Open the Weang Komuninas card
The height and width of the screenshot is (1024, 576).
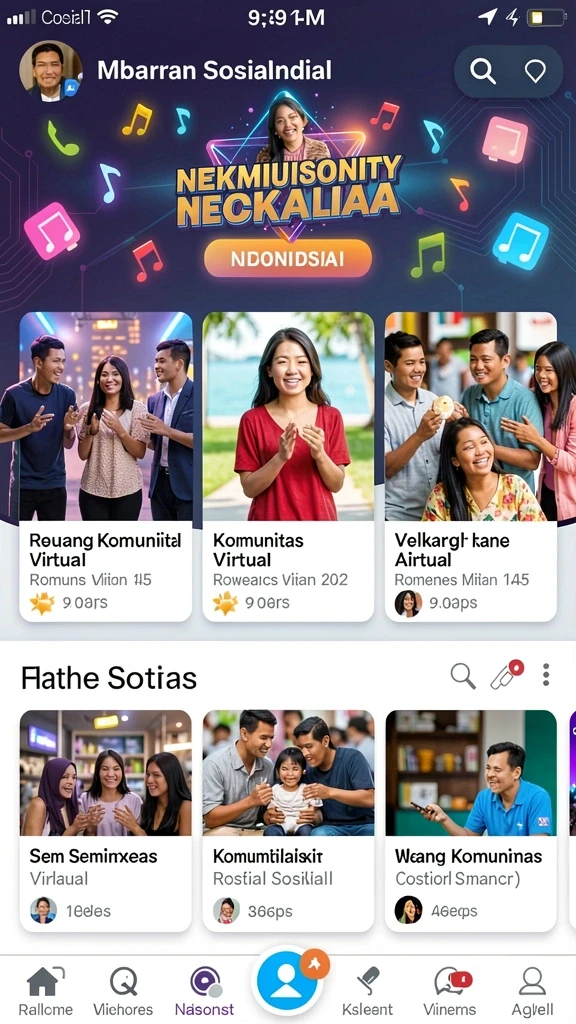[x=470, y=821]
